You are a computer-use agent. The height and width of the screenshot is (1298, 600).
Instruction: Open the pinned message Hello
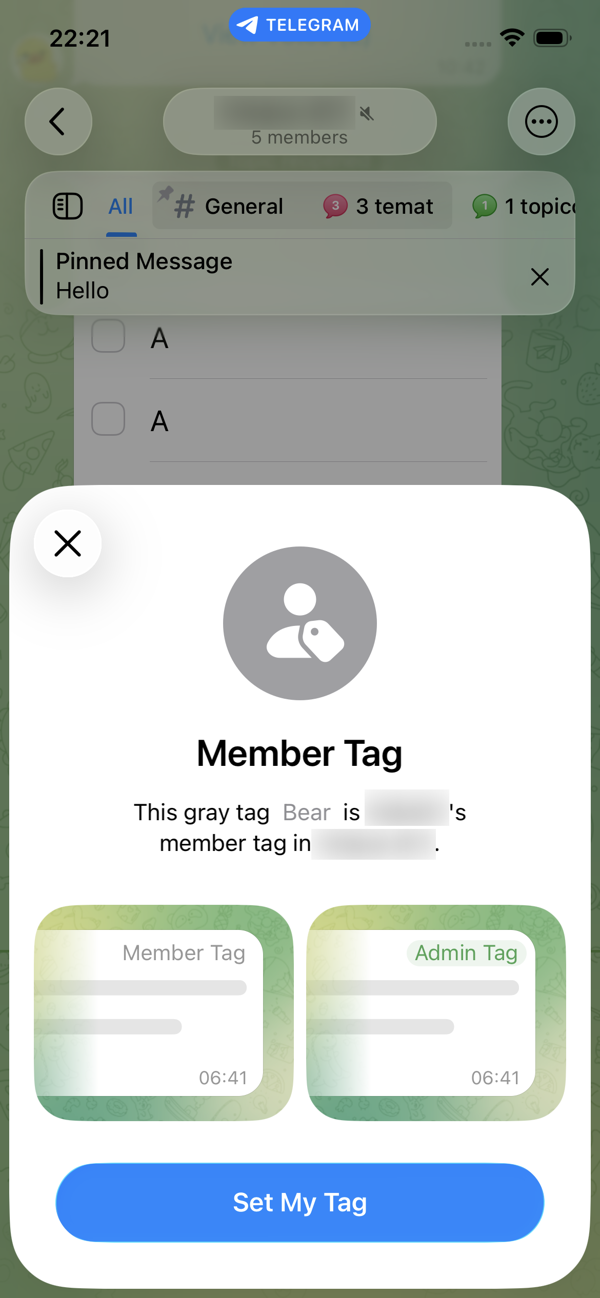(250, 276)
